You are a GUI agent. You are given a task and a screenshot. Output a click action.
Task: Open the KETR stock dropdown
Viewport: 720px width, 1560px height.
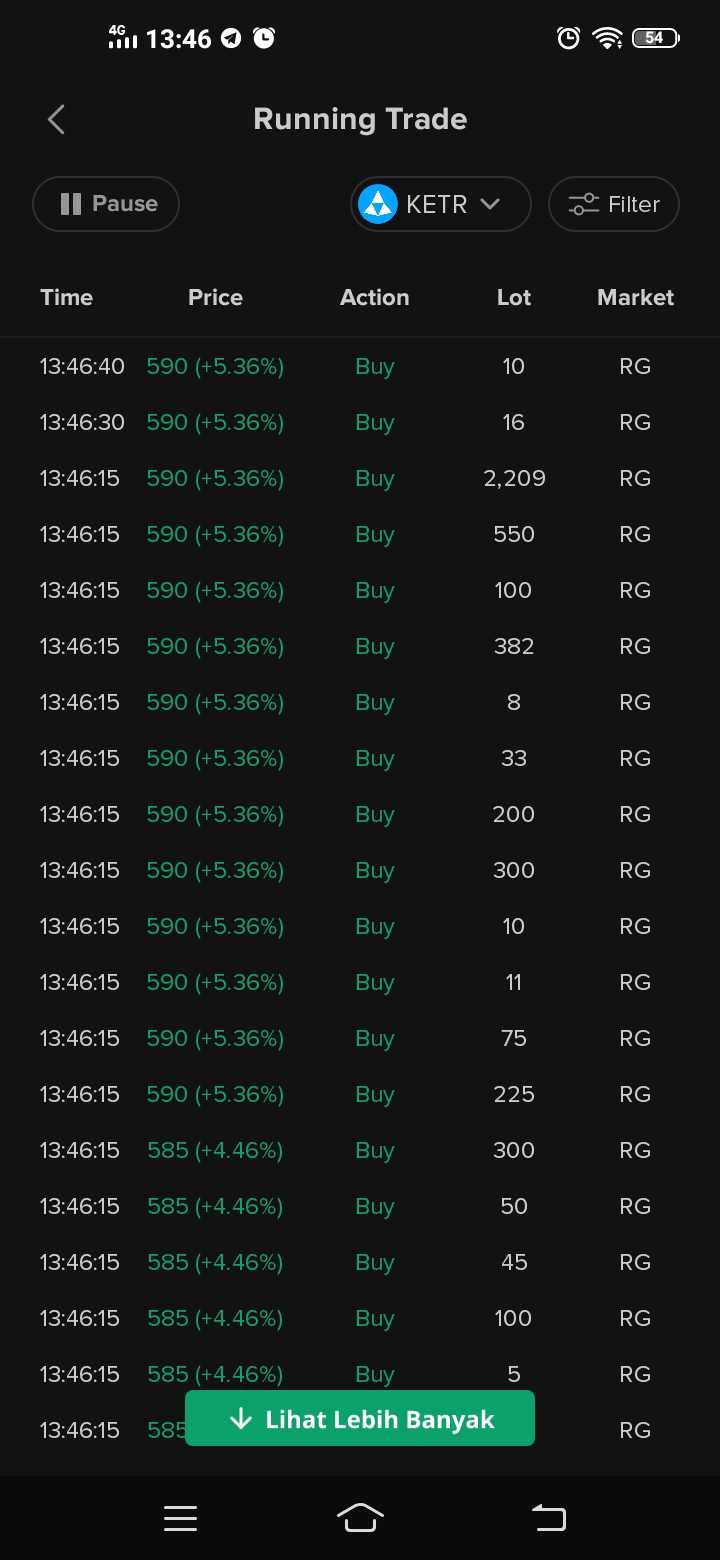coord(440,204)
